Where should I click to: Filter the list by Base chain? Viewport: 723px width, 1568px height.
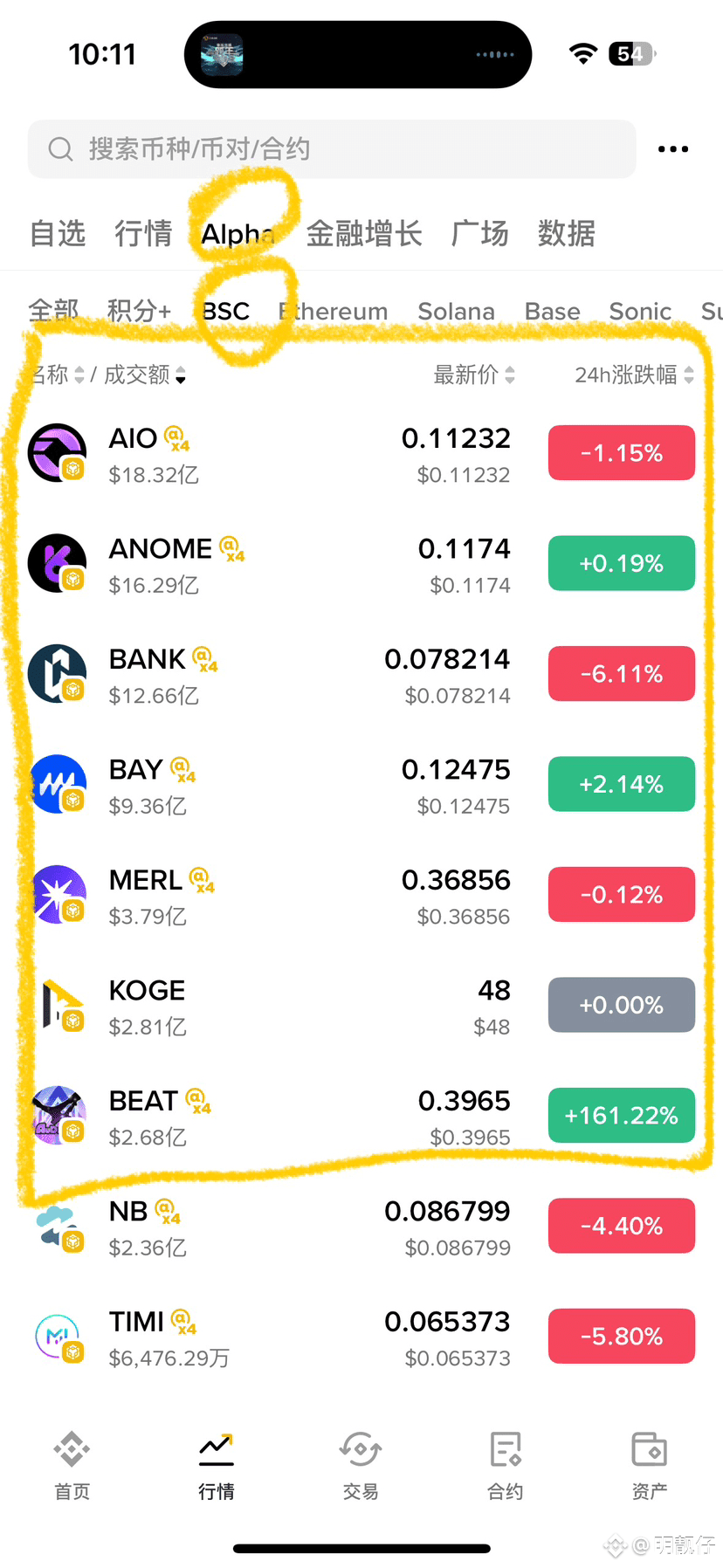(552, 312)
